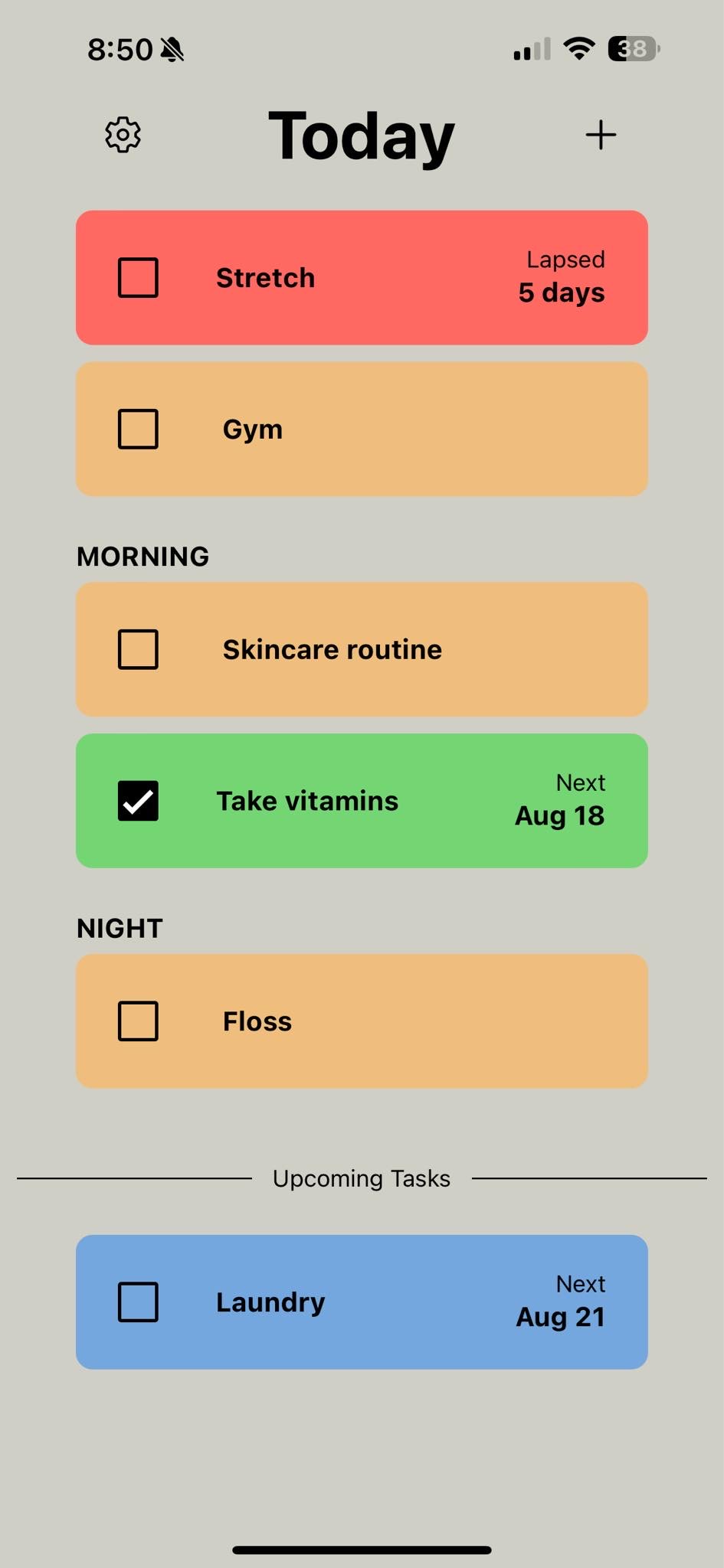Image resolution: width=724 pixels, height=1568 pixels.
Task: Open settings via the gear icon
Action: [x=123, y=136]
